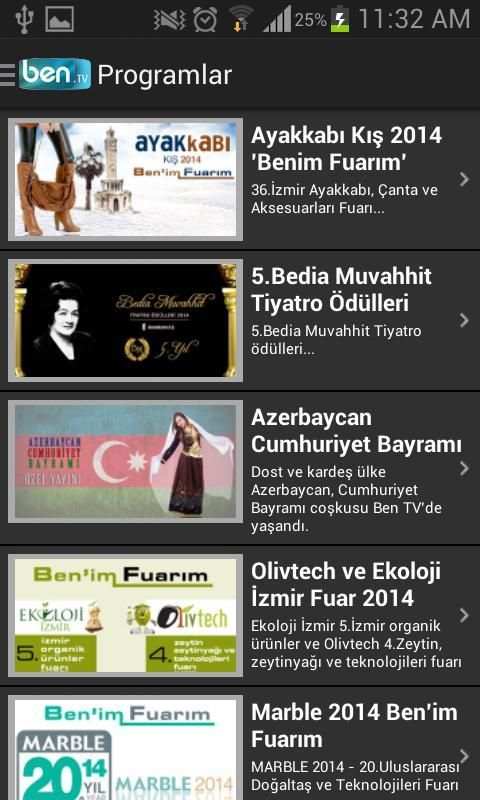
Task: Open the Ayakkabı Kış 2014 'Benim Fuarım' program
Action: pyautogui.click(x=240, y=179)
